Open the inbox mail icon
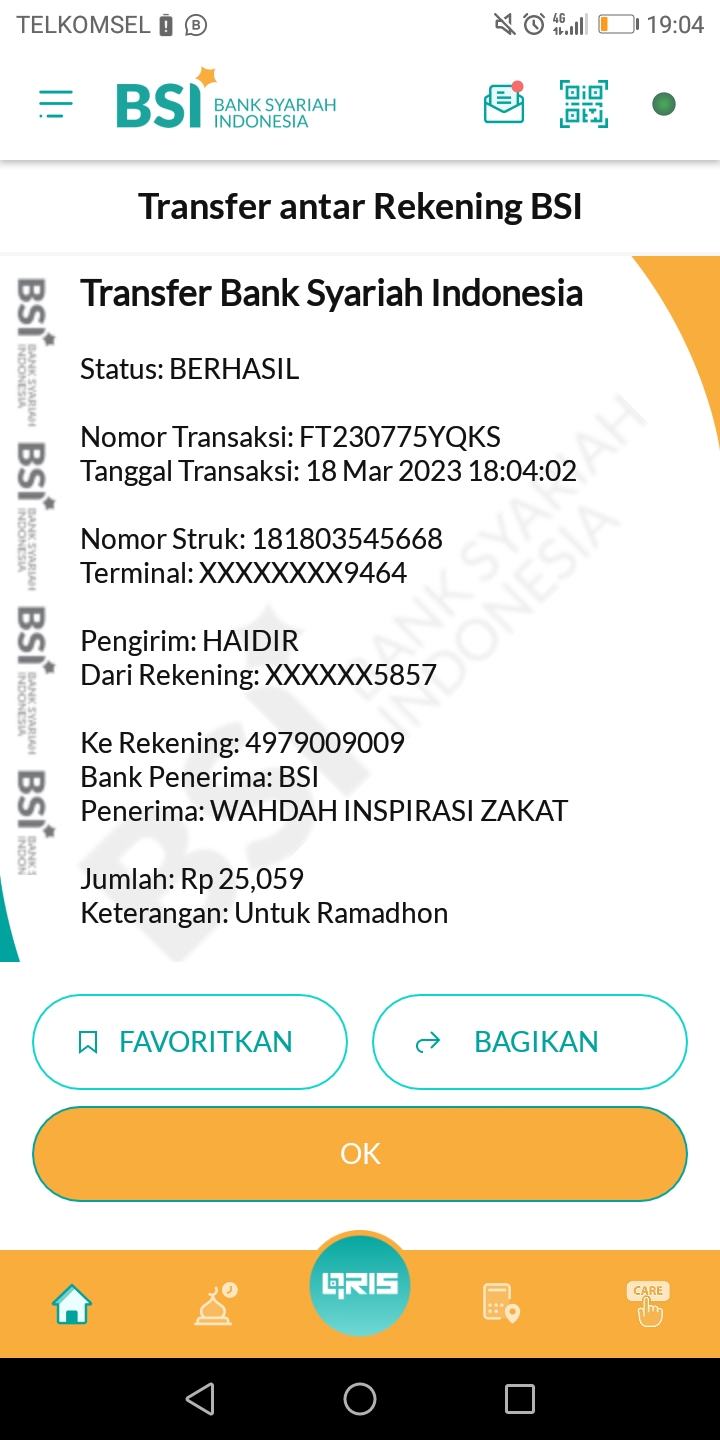The image size is (720, 1440). pyautogui.click(x=504, y=103)
